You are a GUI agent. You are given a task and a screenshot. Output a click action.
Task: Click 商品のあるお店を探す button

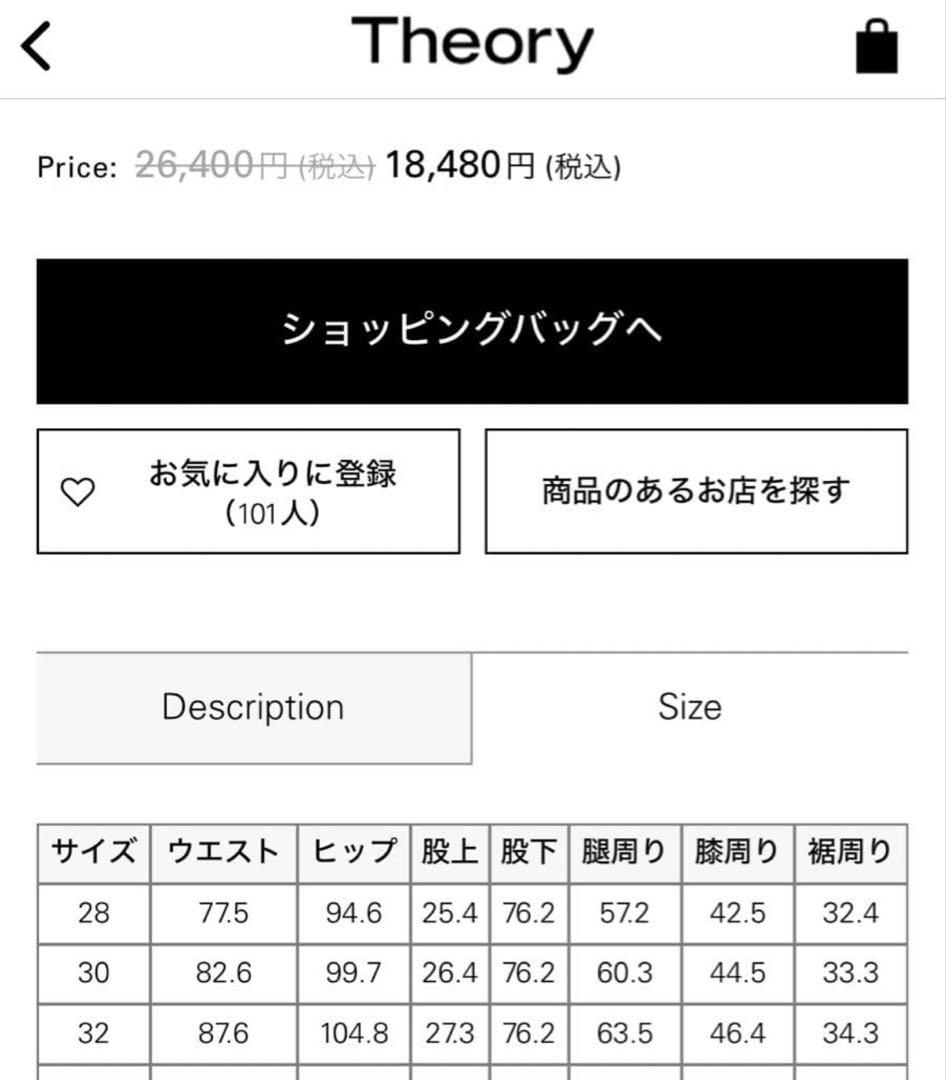click(x=695, y=490)
